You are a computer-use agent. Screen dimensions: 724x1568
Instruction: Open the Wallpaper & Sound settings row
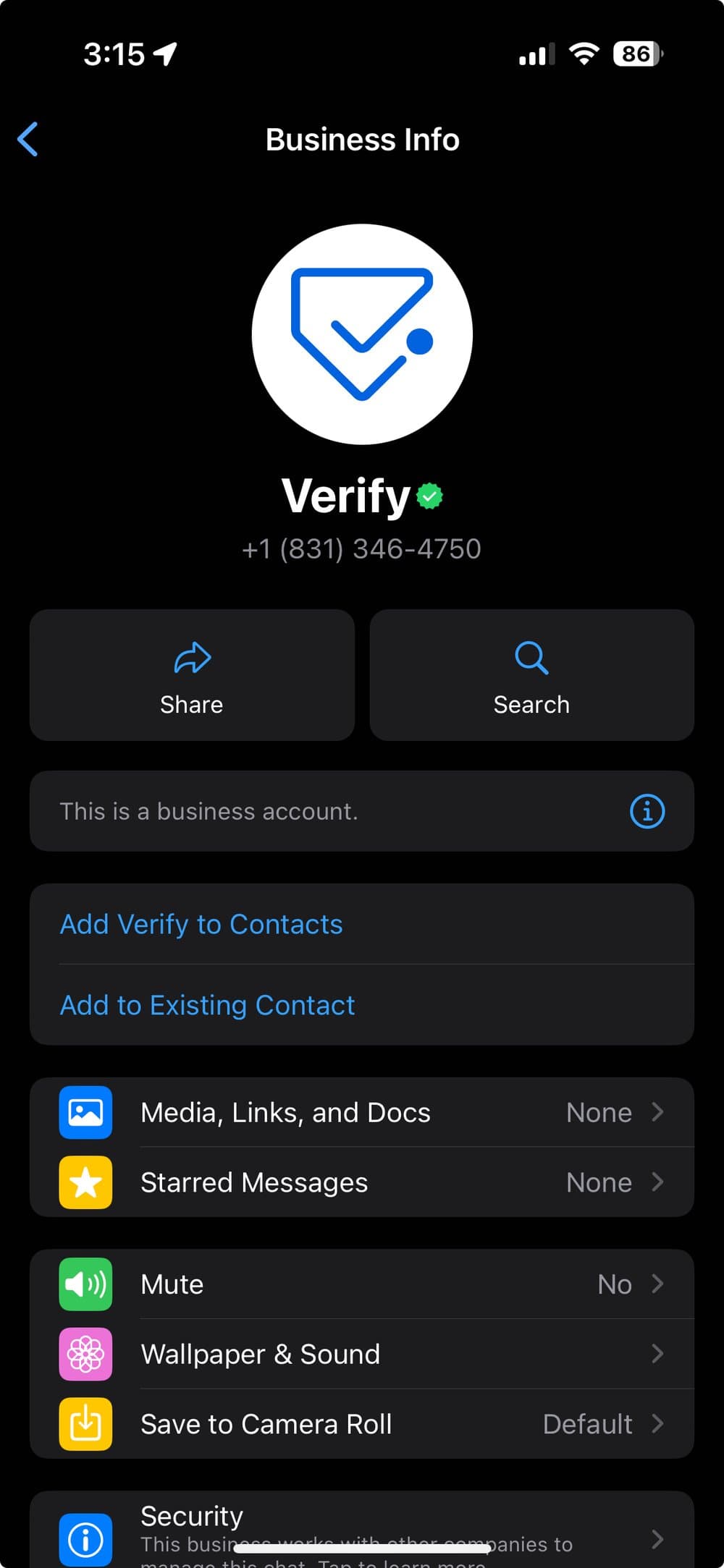click(x=362, y=1354)
